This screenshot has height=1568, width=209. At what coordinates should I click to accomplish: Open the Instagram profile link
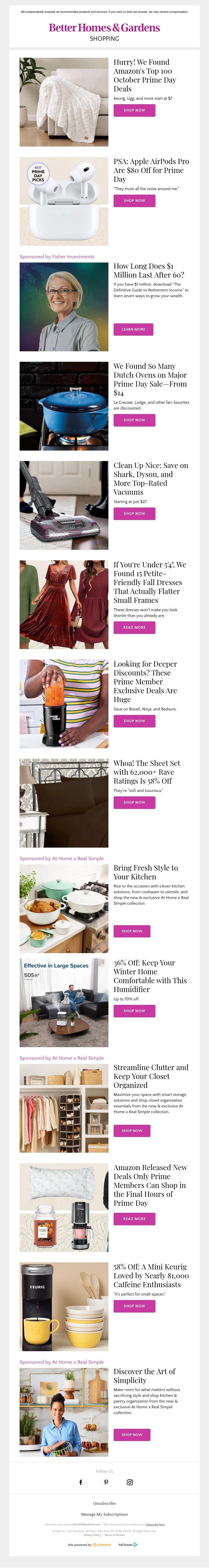[x=129, y=1482]
